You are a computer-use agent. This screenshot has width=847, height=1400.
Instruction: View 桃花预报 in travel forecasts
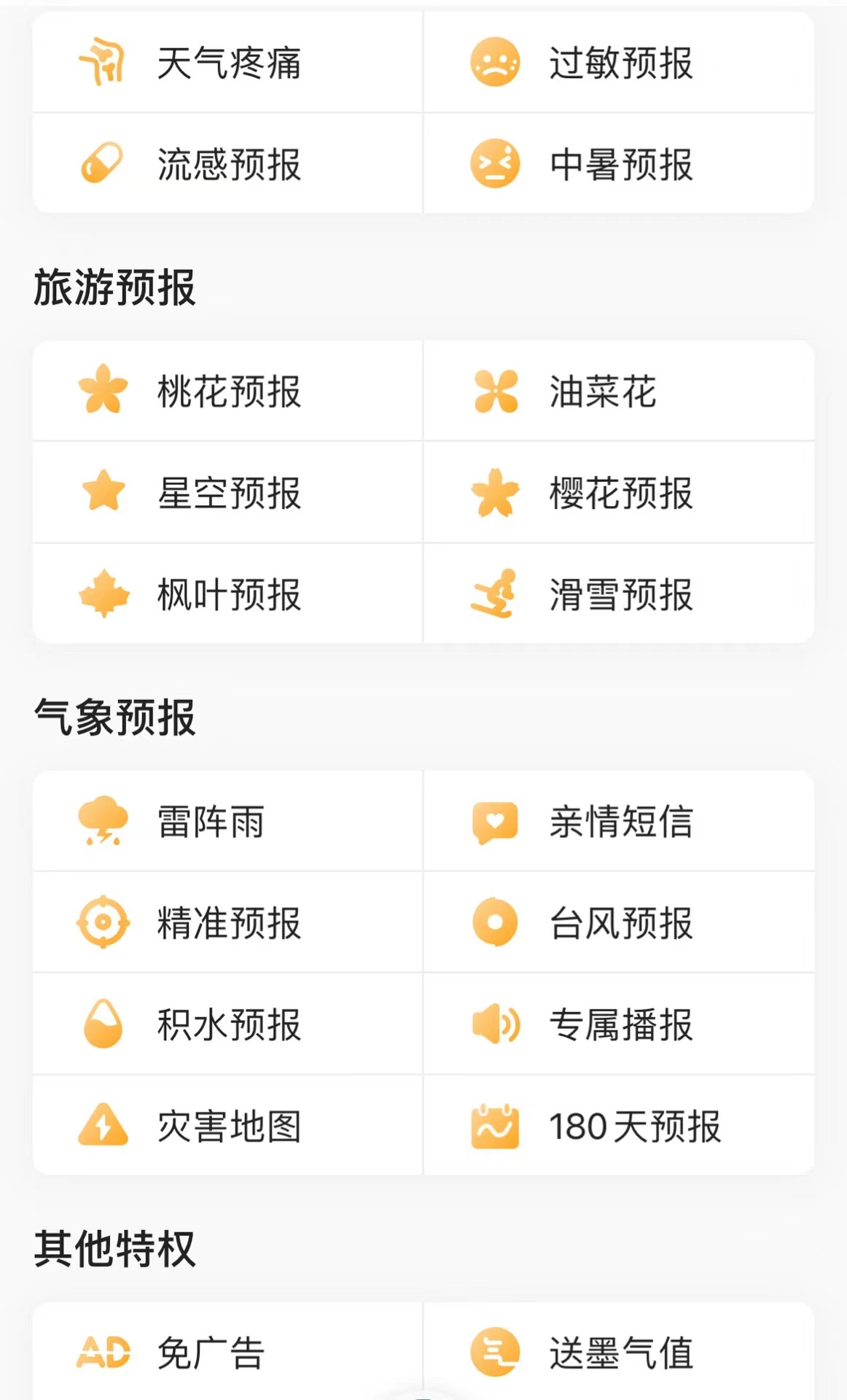point(227,392)
